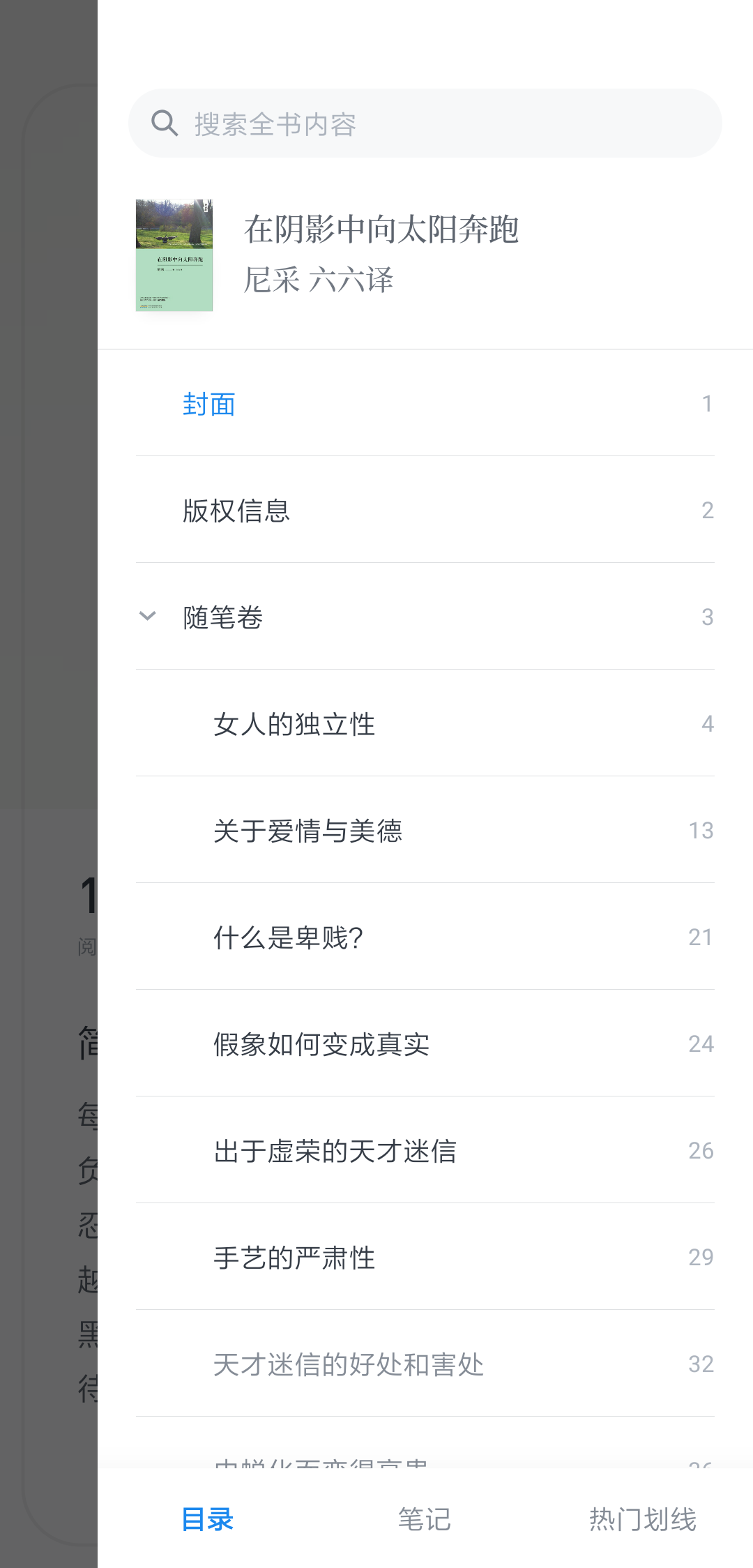The height and width of the screenshot is (1568, 753).
Task: Open the 版权信息 chapter
Action: pos(236,511)
